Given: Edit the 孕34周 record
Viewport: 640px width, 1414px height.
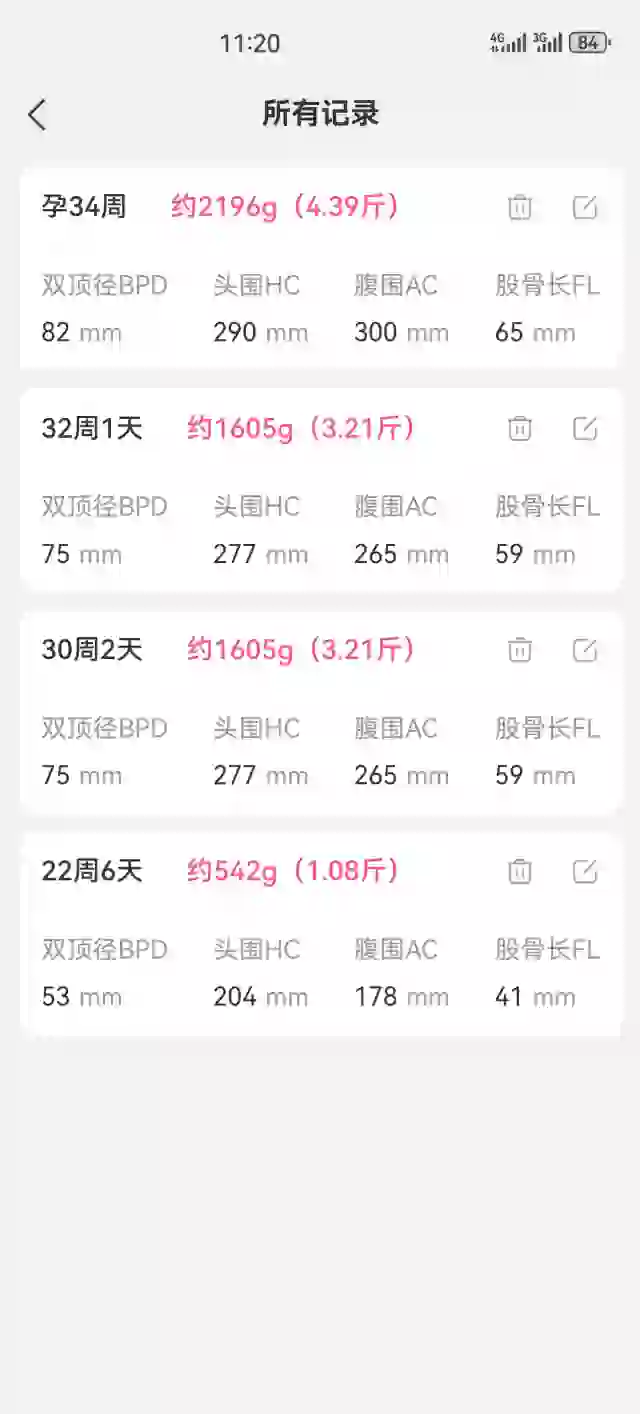Looking at the screenshot, I should pyautogui.click(x=585, y=207).
